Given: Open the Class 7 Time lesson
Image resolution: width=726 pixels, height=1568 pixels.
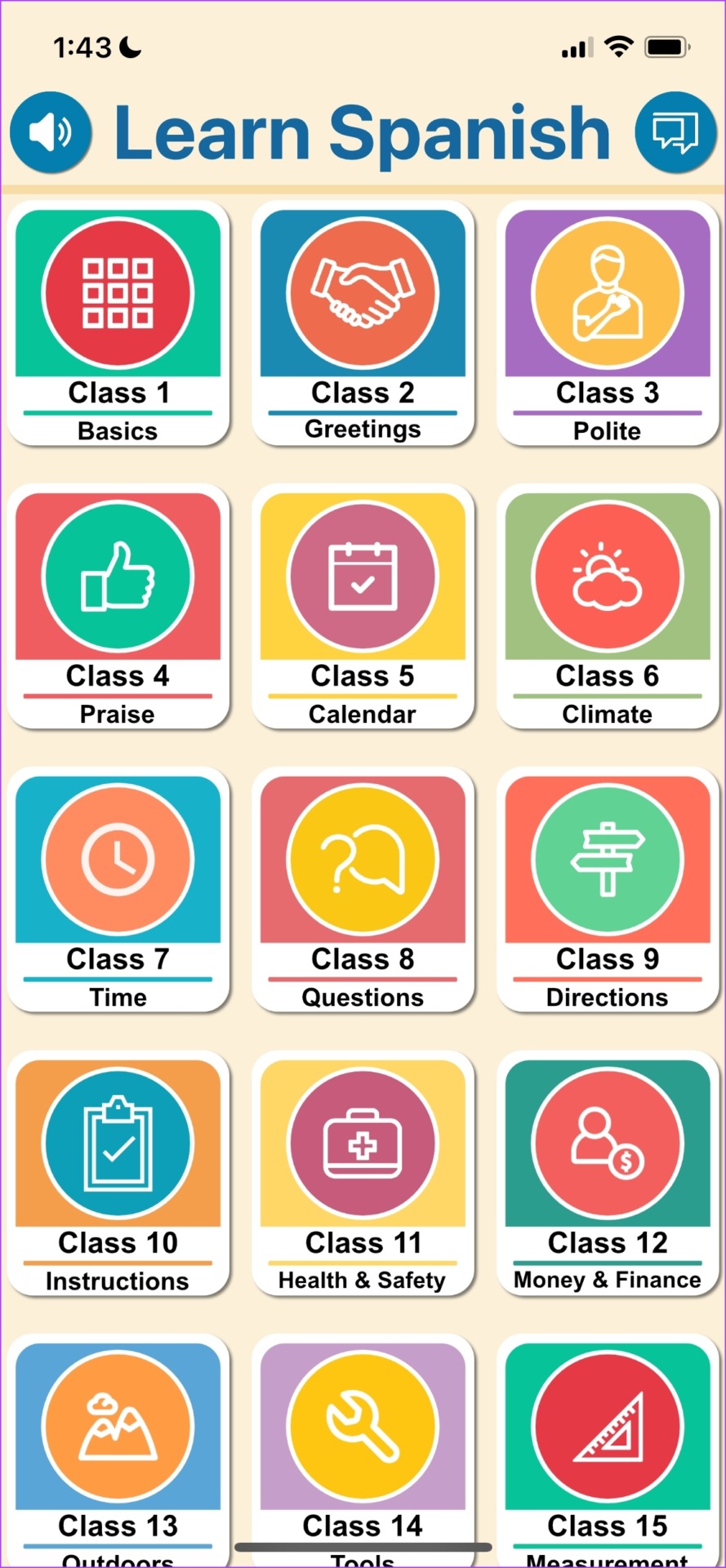Looking at the screenshot, I should click(118, 890).
